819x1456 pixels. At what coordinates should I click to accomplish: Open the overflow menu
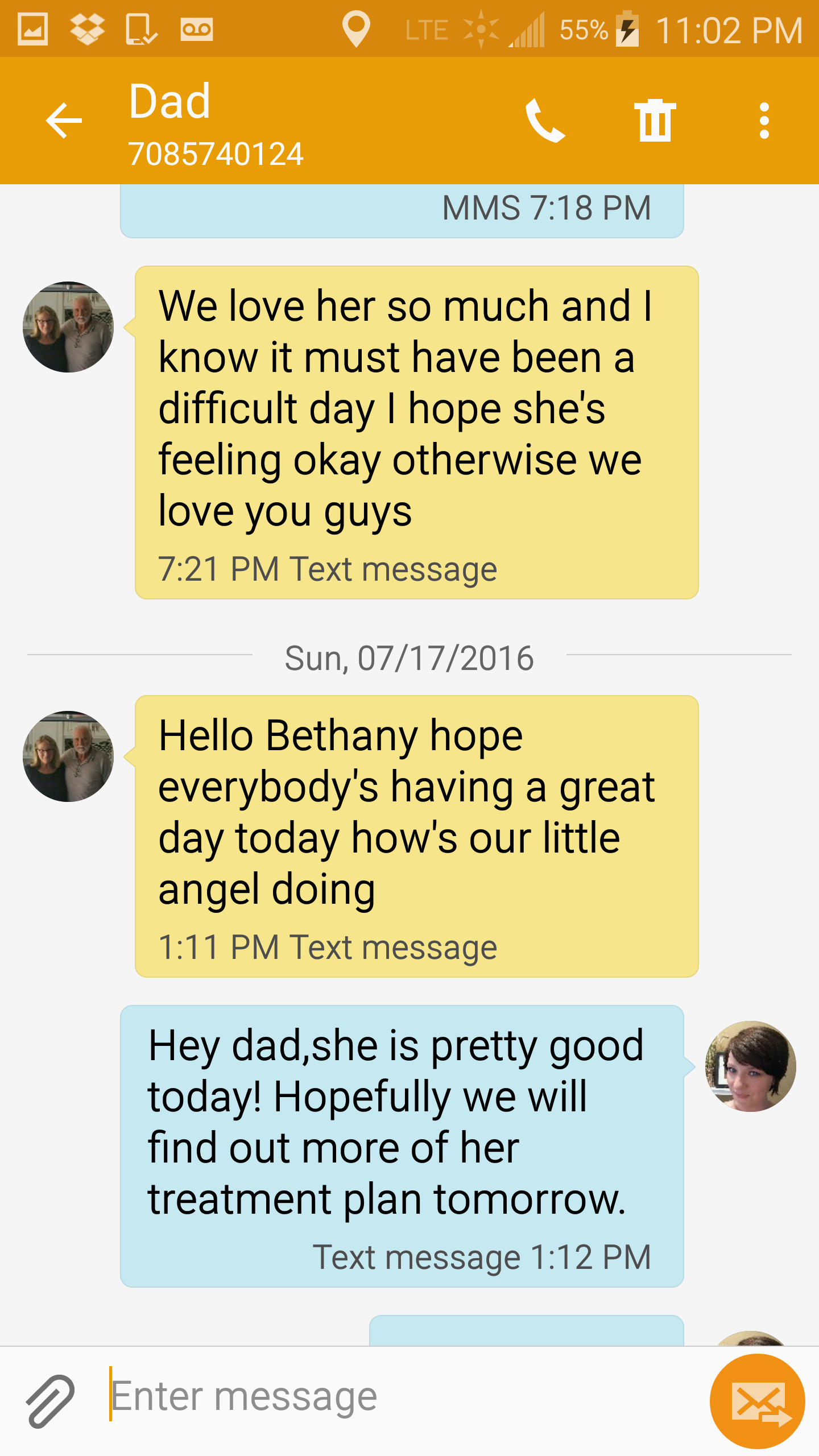pos(764,121)
